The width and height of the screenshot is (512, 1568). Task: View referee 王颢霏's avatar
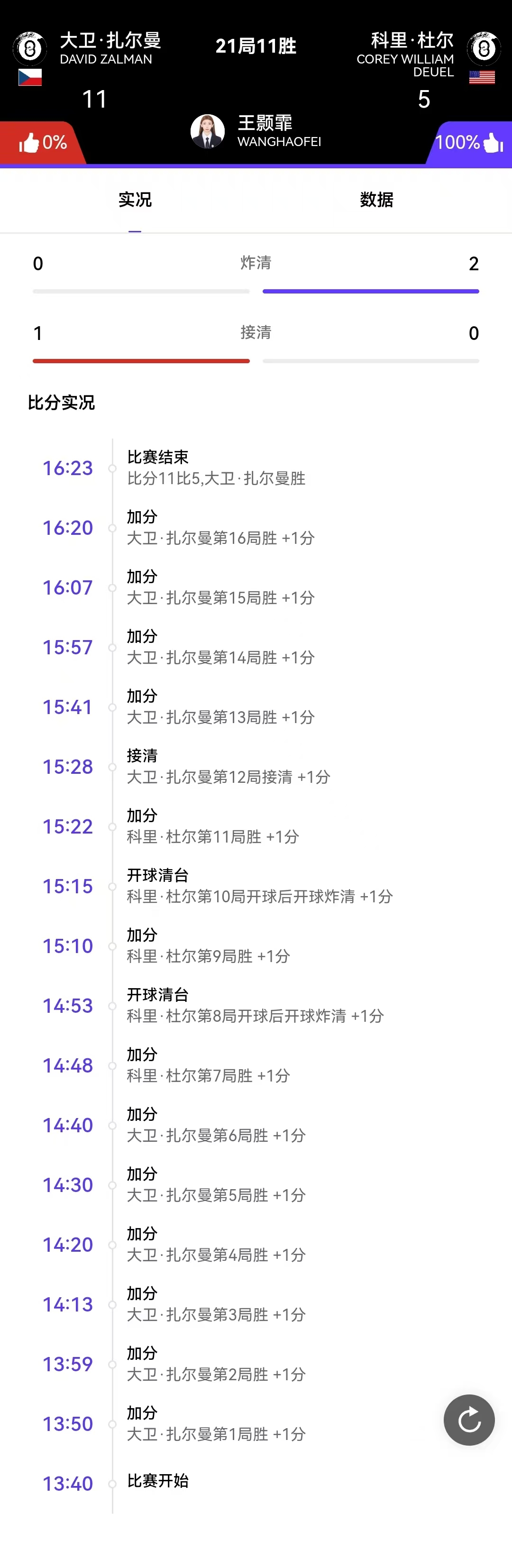pos(208,131)
